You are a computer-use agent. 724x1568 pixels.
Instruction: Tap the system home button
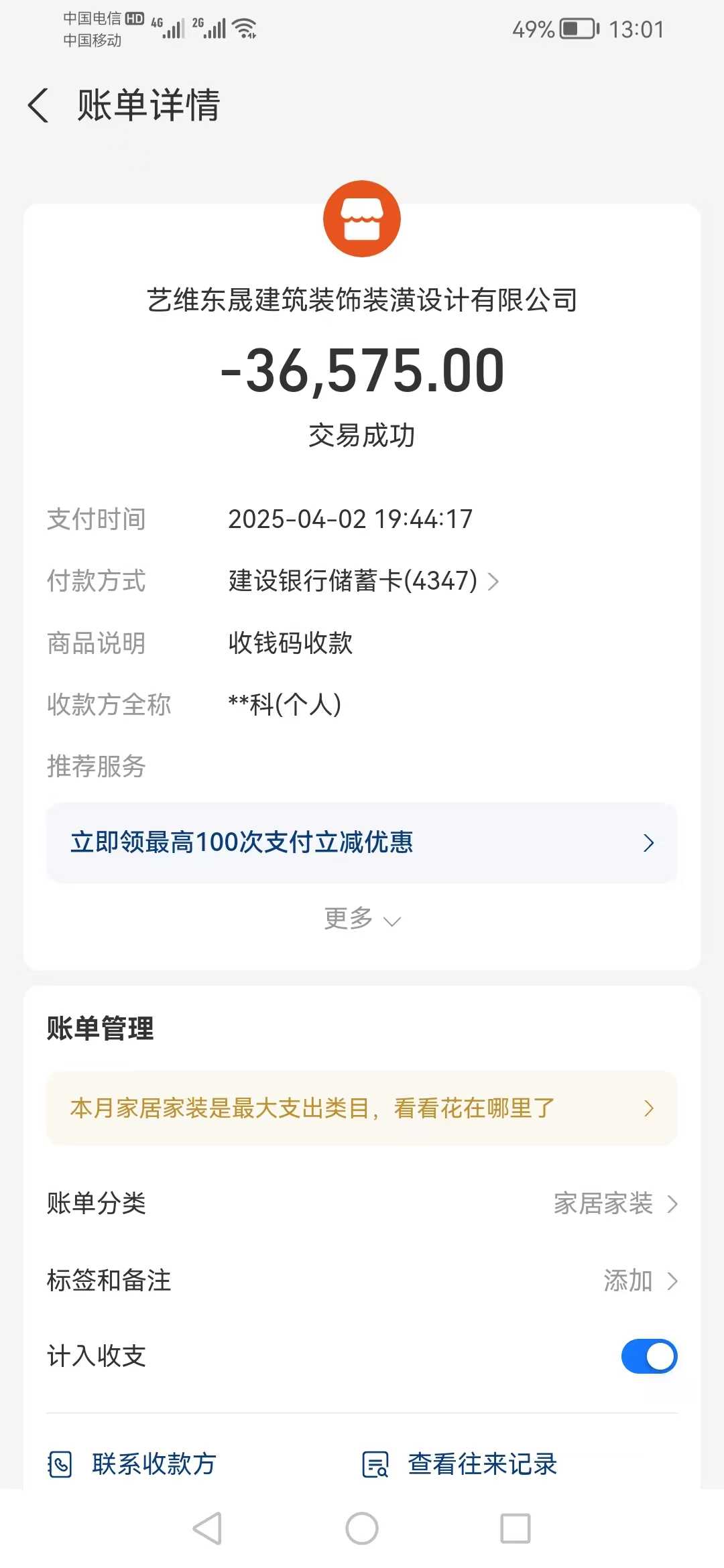362,1529
